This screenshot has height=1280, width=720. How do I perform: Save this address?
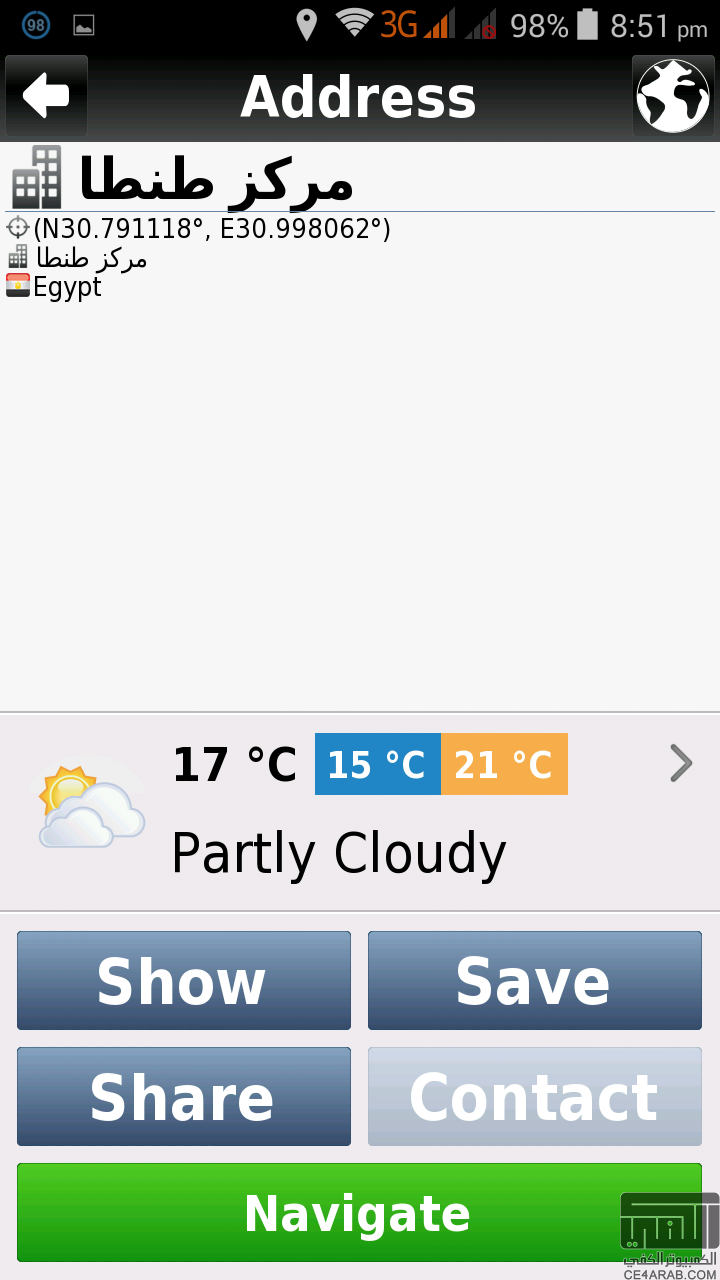(534, 980)
